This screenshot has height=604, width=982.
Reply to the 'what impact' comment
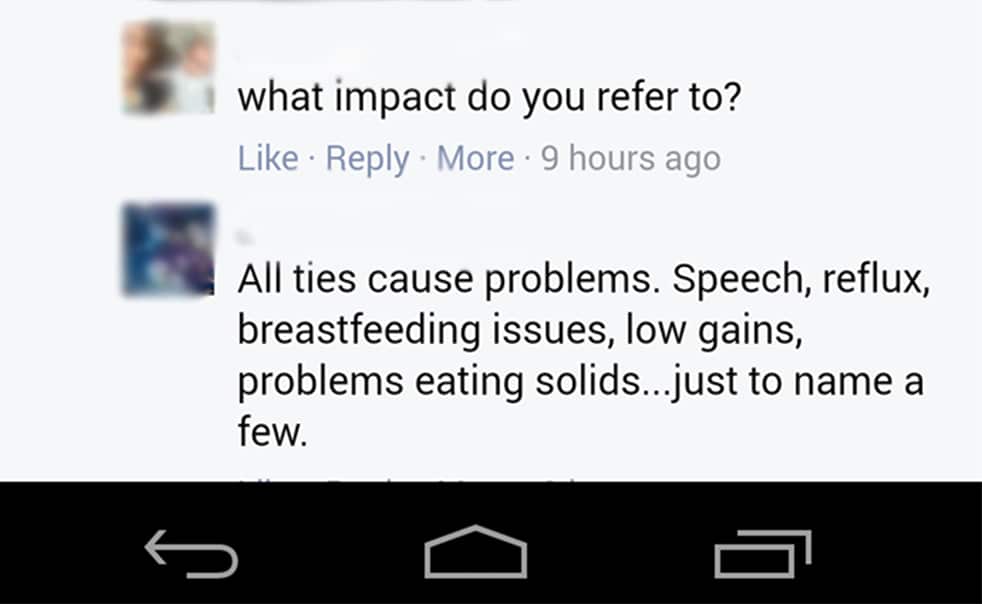click(368, 159)
